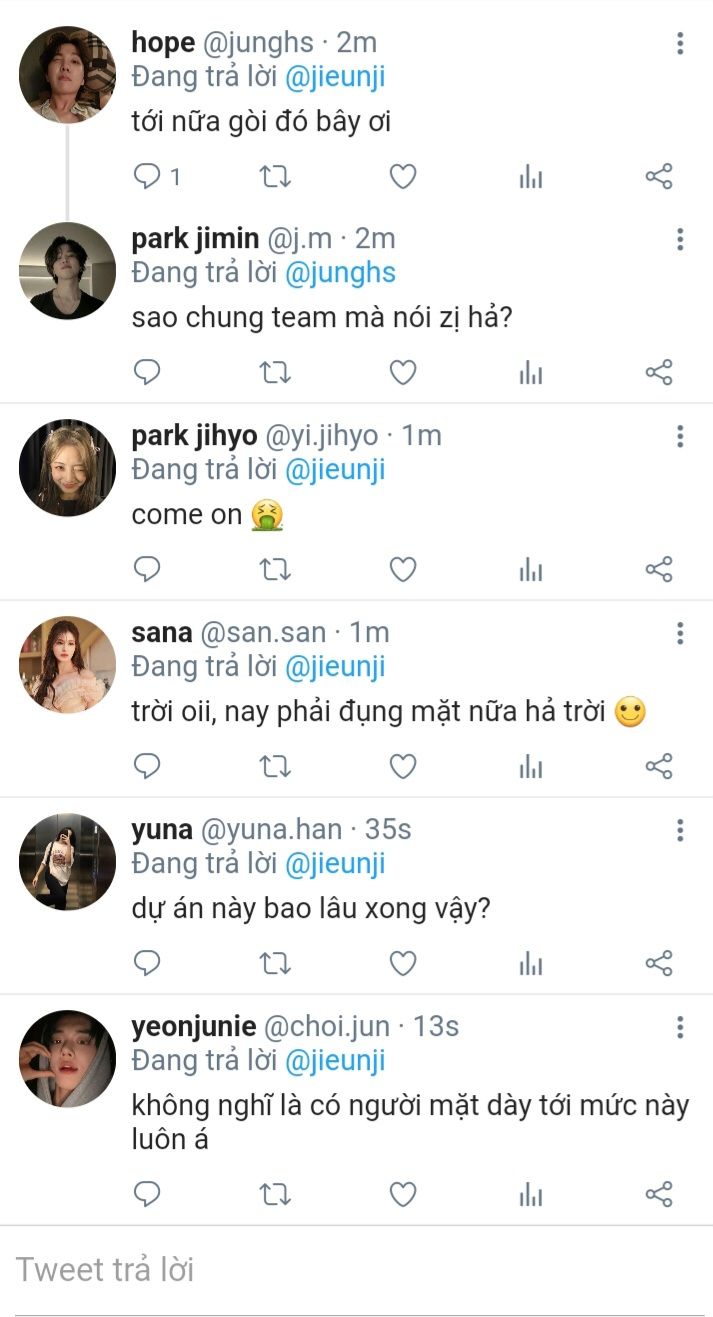Screen dimensions: 713x1317
Task: Like yeonjunie's reply
Action: [402, 1194]
